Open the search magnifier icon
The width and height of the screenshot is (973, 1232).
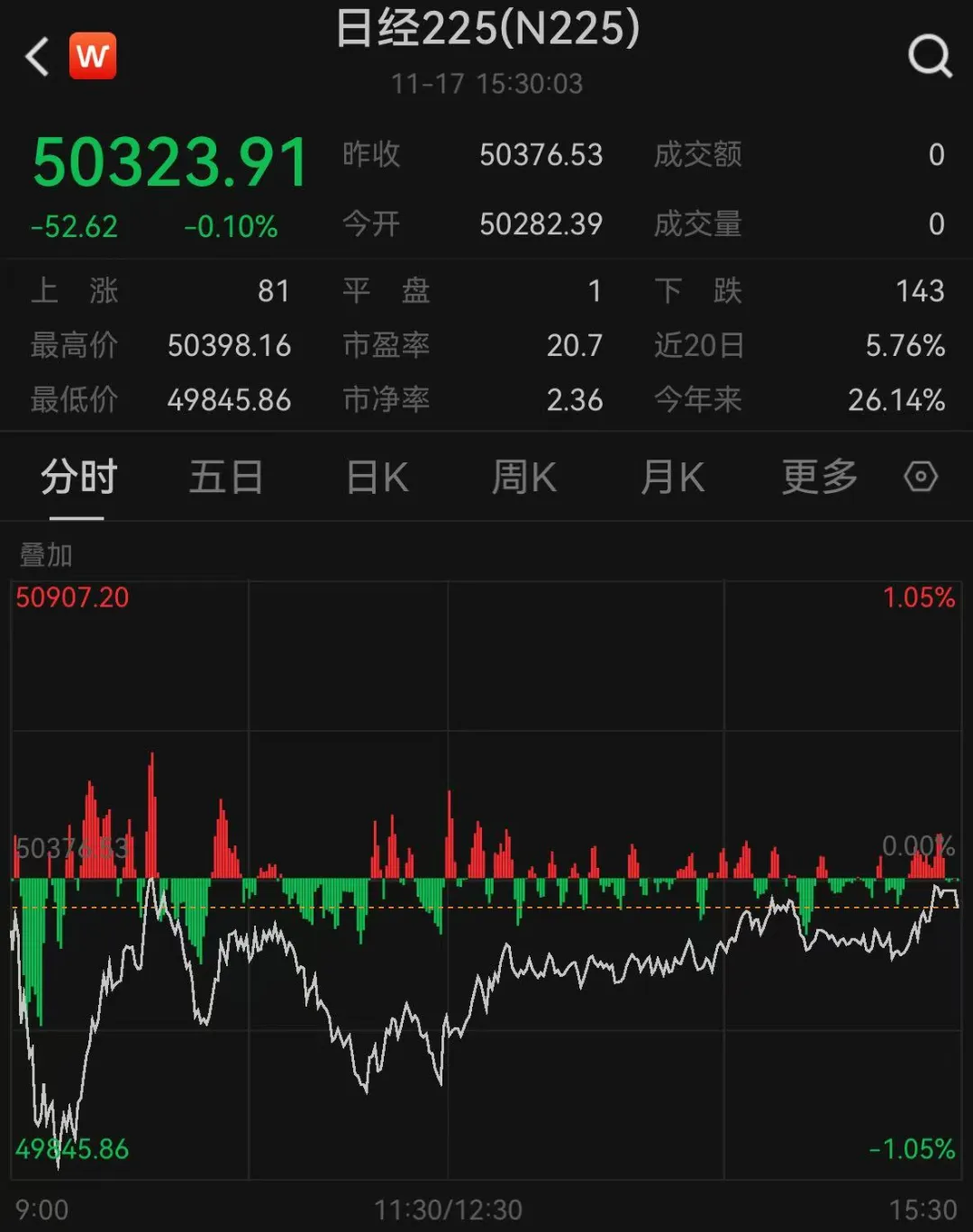tap(929, 57)
